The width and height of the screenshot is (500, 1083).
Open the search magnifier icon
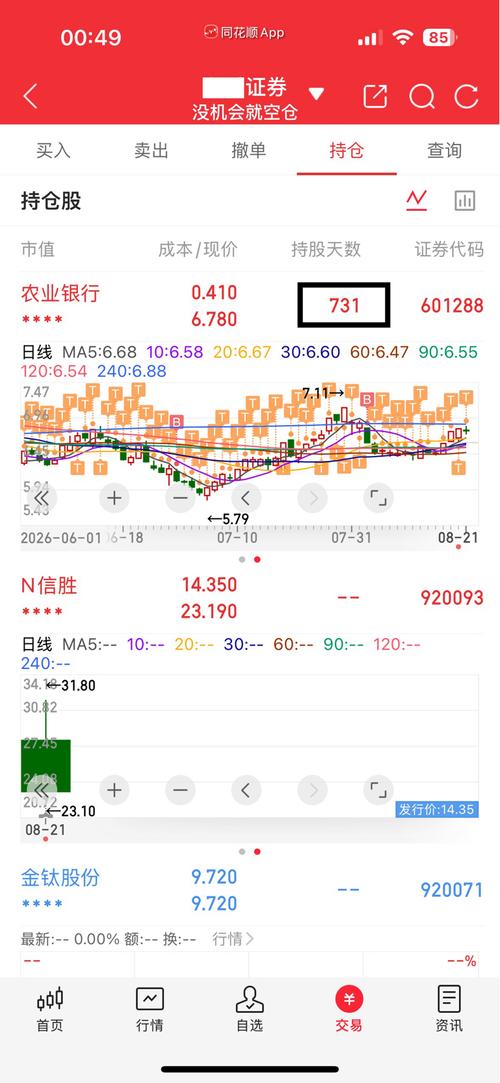[421, 97]
